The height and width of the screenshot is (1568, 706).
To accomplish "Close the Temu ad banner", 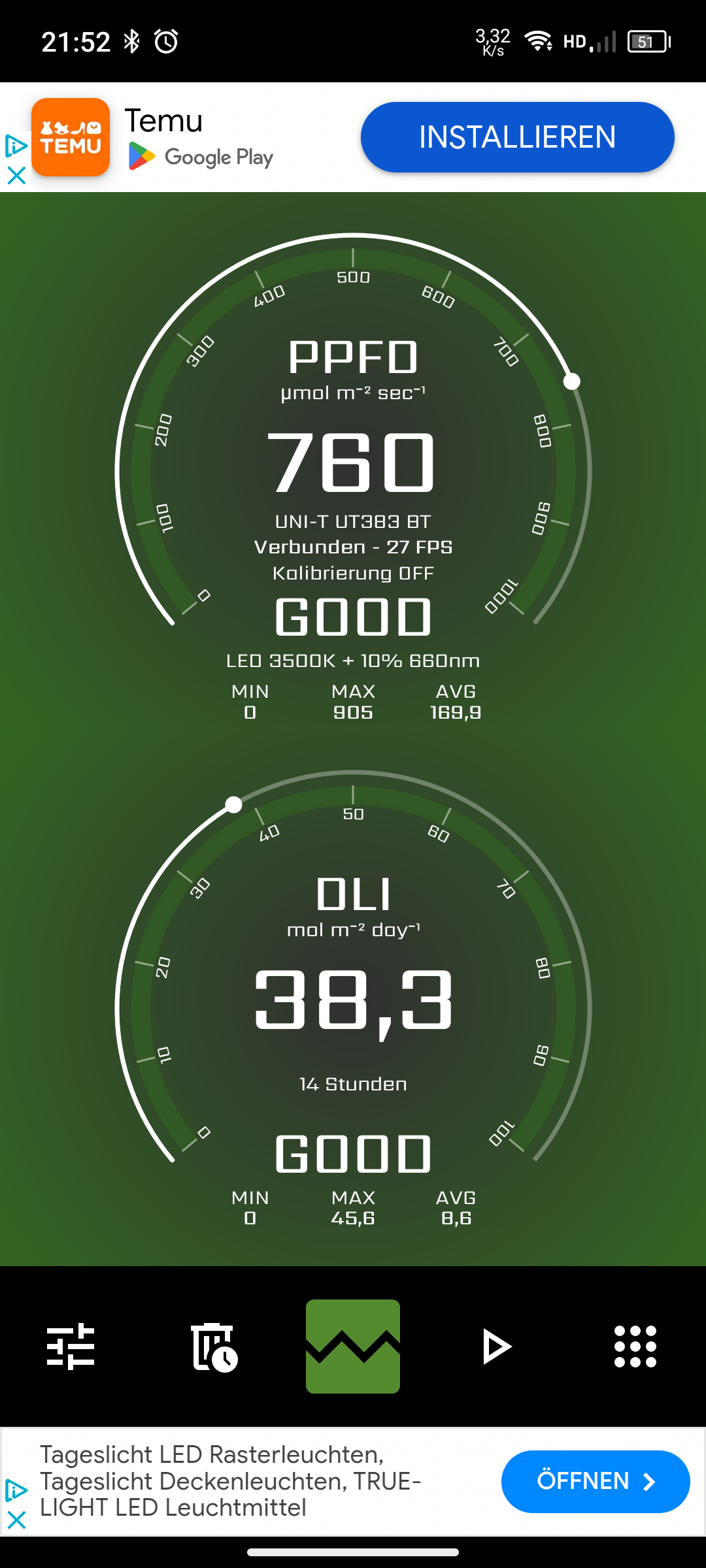I will [x=16, y=175].
